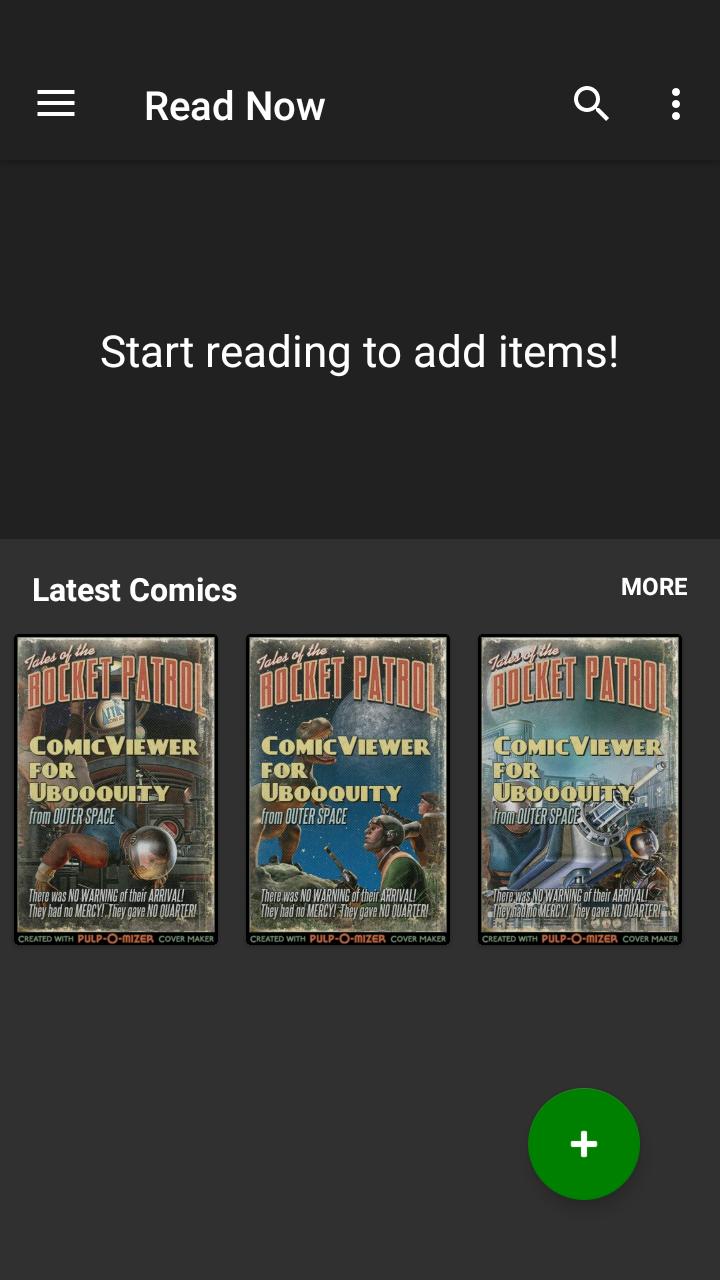Screen dimensions: 720x1280
Task: Tap the Read Now screen title
Action: (x=234, y=104)
